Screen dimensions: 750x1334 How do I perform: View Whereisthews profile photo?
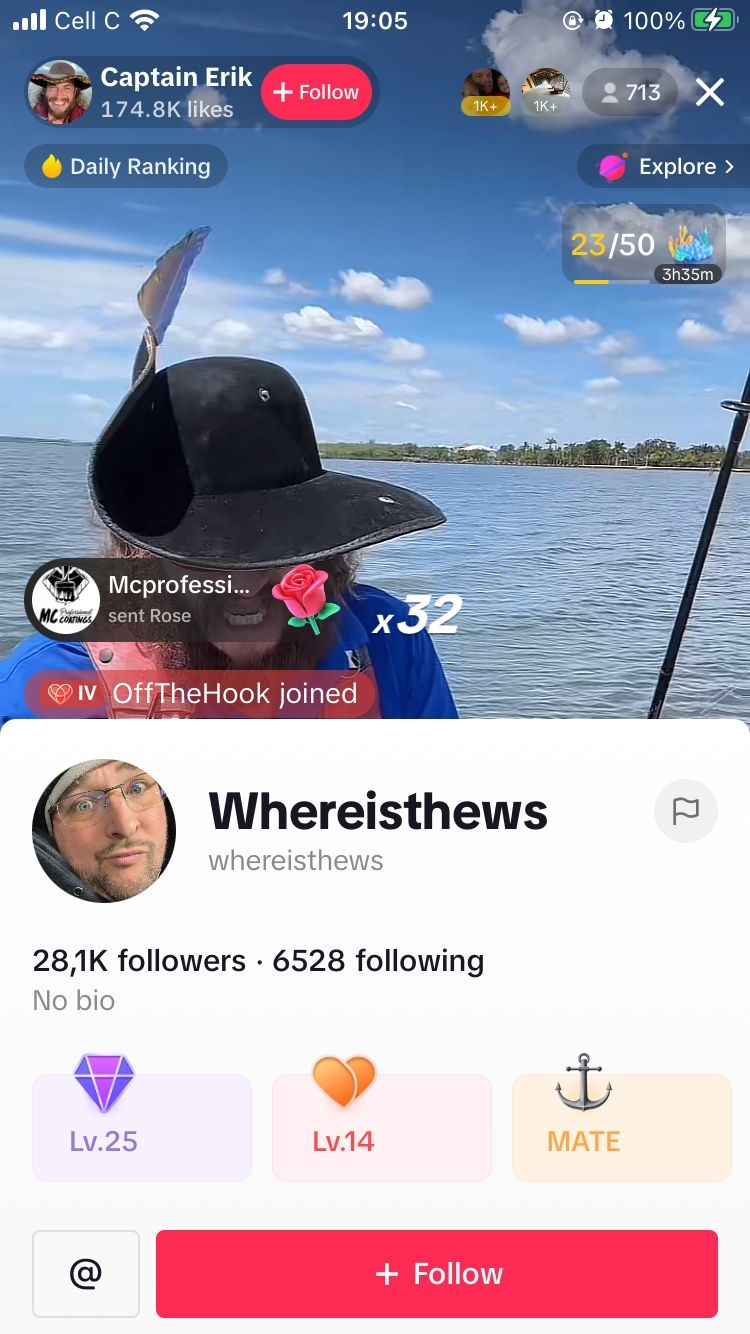(104, 831)
